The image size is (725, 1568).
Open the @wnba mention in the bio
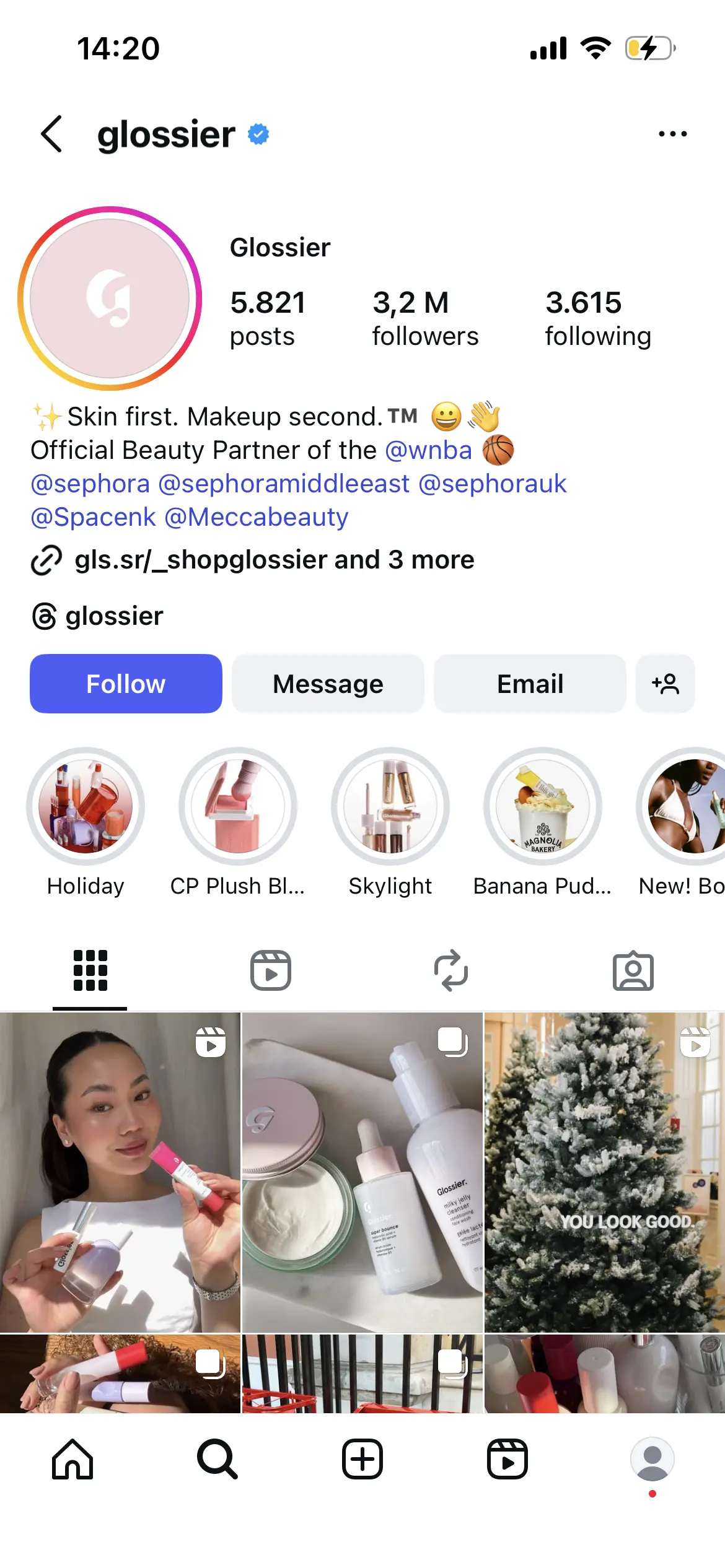pos(429,450)
